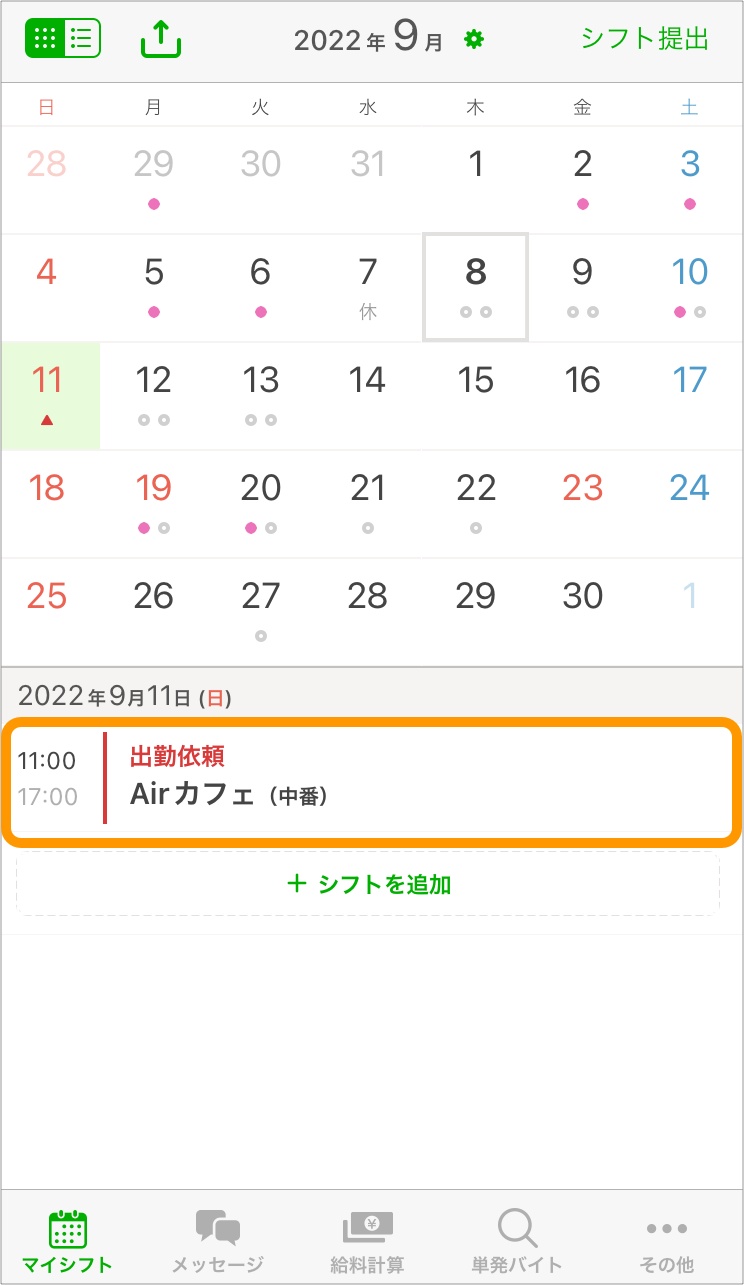Open the settings gear next to month
744x1285 pixels.
point(474,40)
